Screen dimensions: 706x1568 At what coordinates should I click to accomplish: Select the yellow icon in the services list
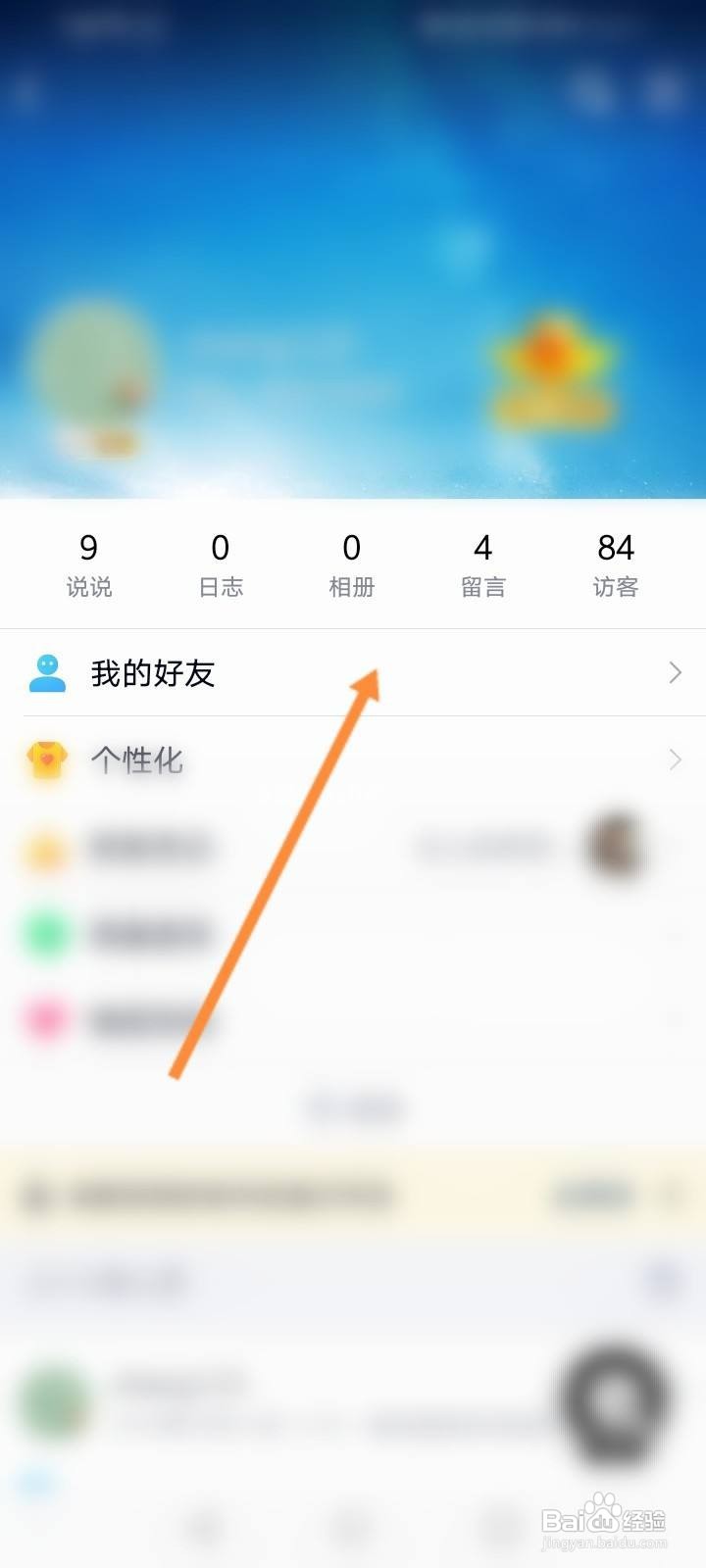[x=46, y=851]
